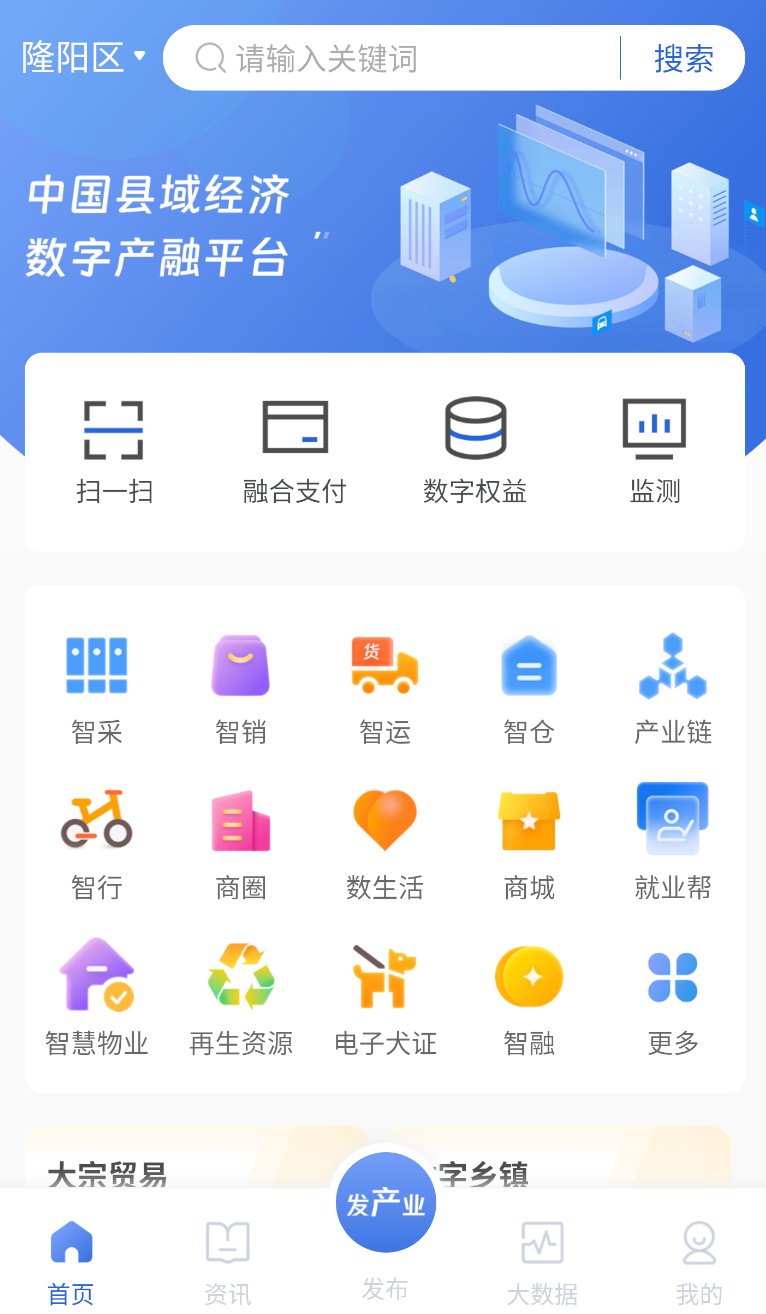The width and height of the screenshot is (766, 1314).
Task: Open the 智采 service
Action: [x=97, y=690]
